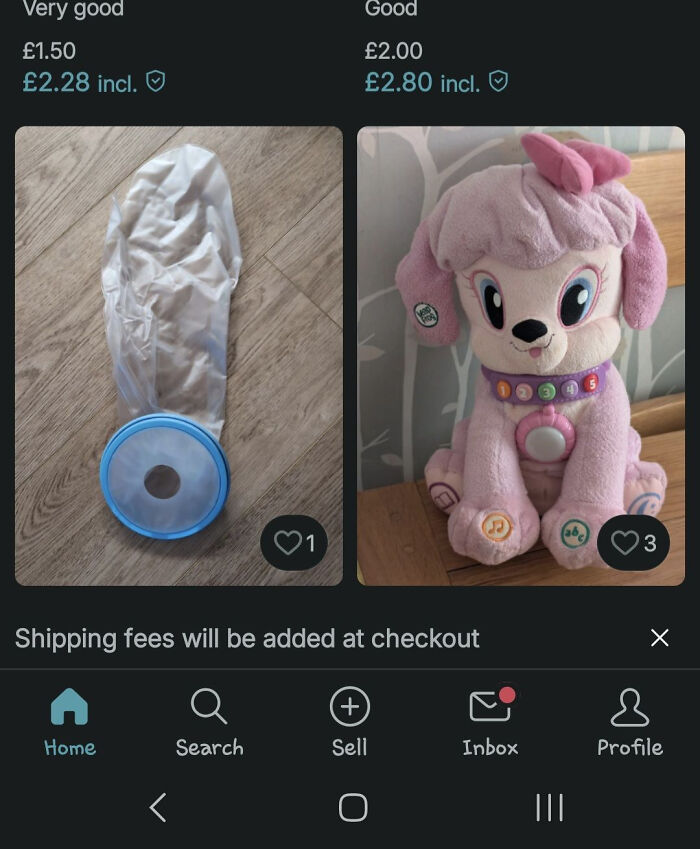
Task: Switch to the Search tab
Action: [209, 722]
